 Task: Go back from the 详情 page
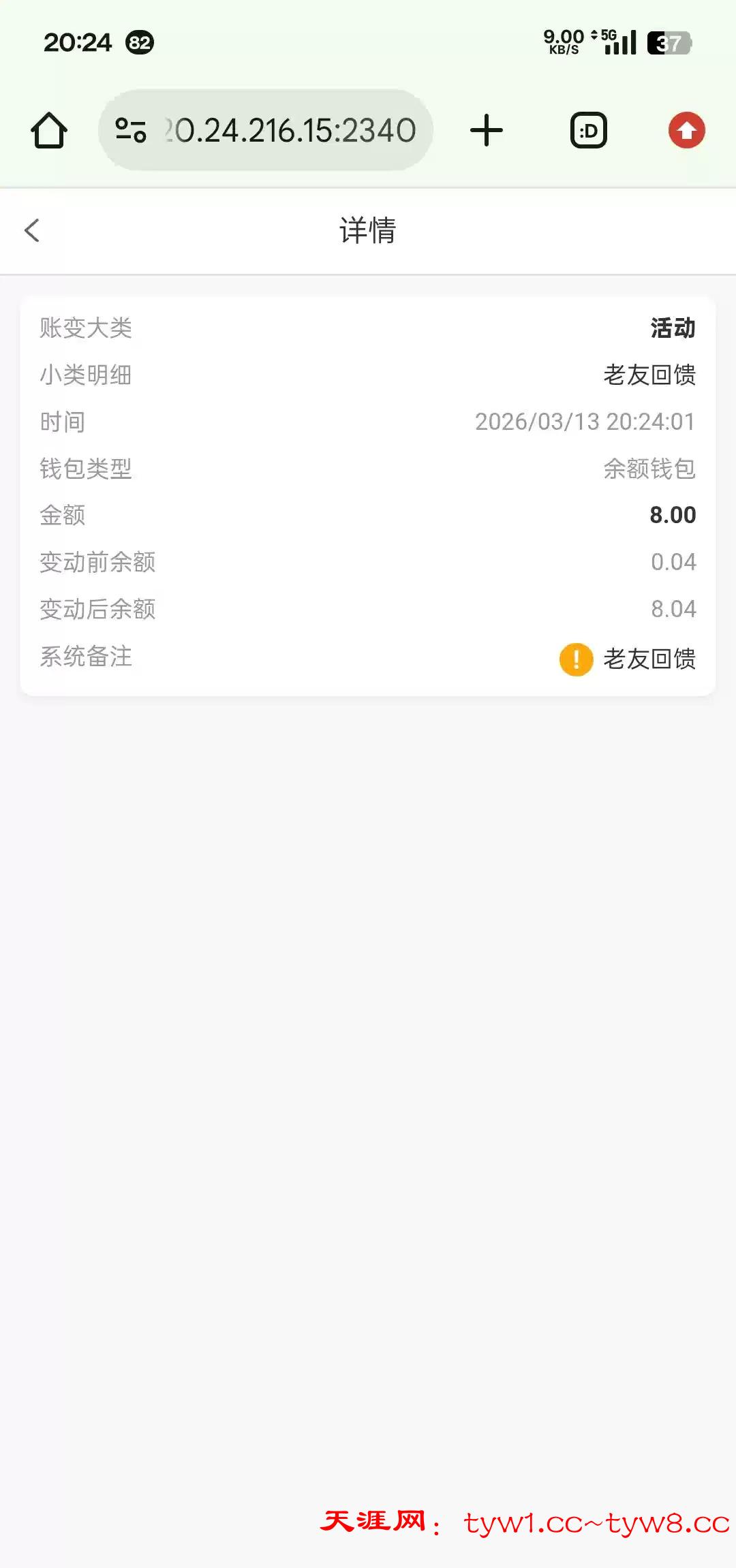32,230
